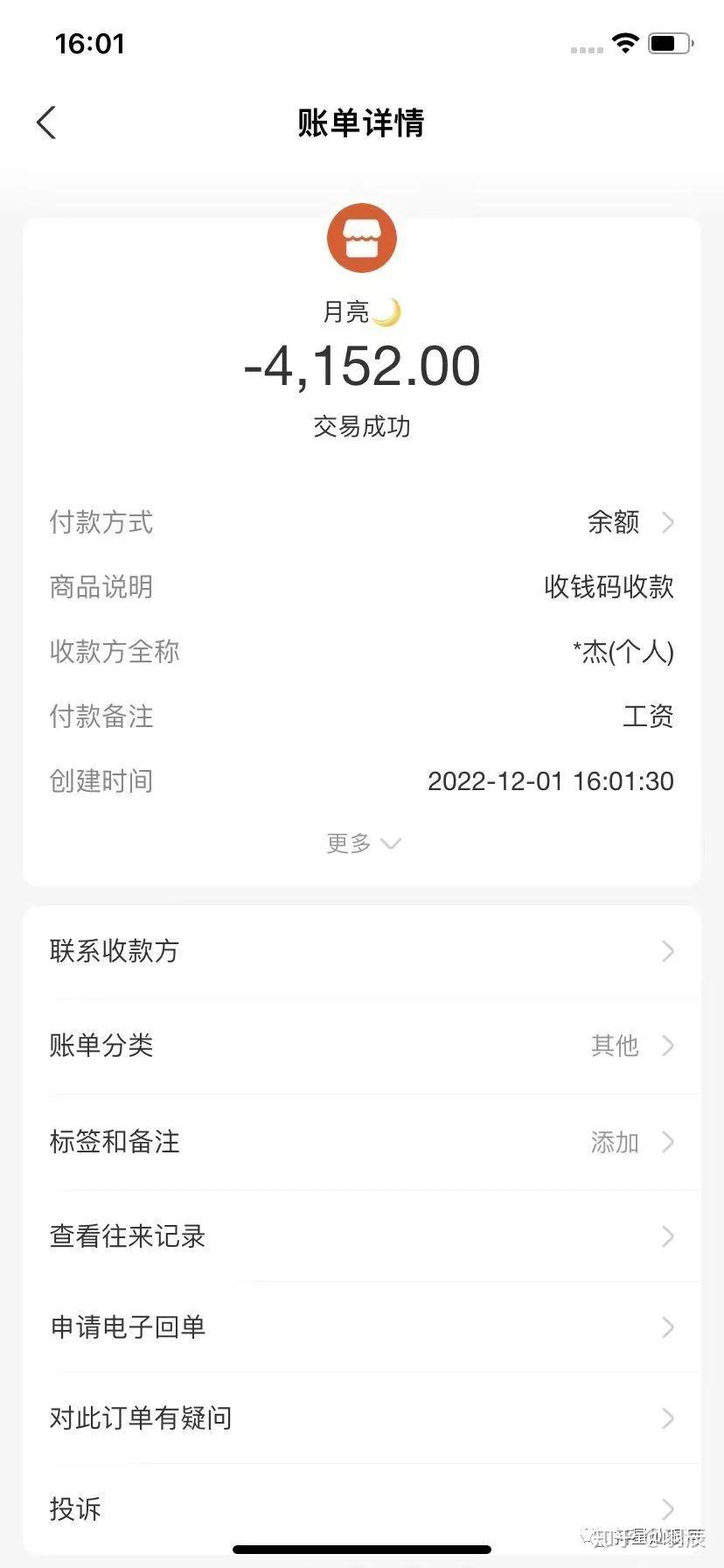Add 标签和备注

click(362, 1142)
